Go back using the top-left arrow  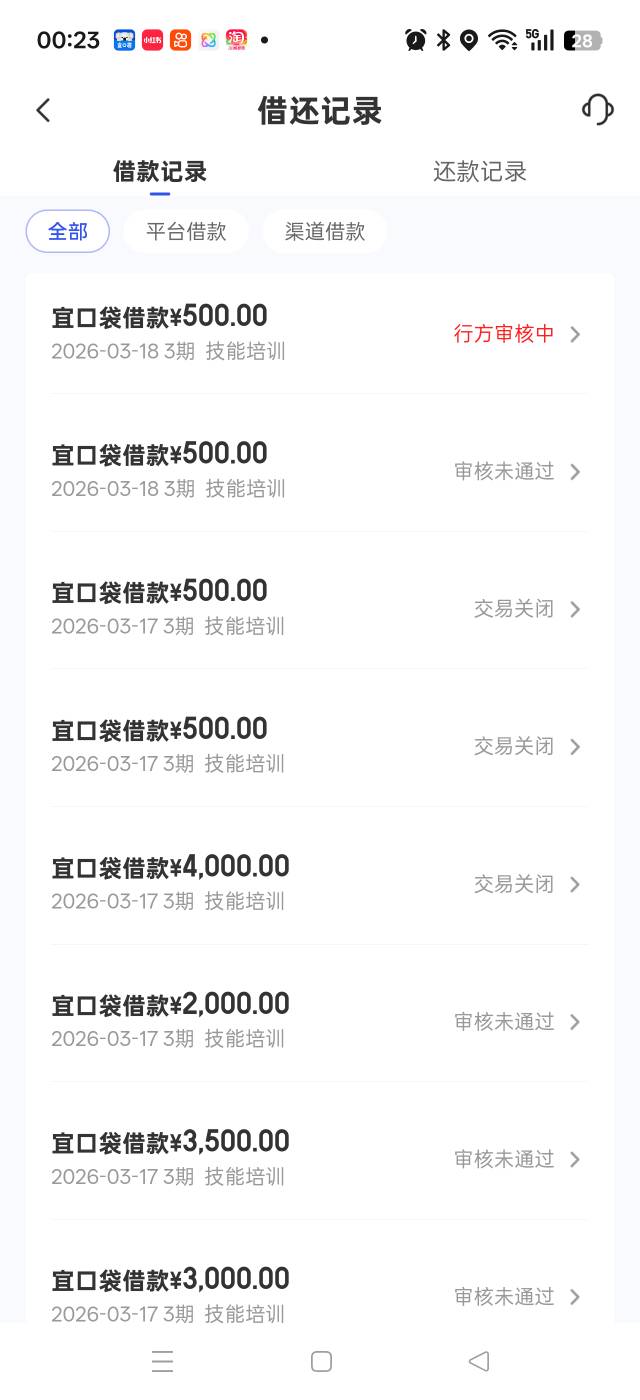tap(43, 110)
